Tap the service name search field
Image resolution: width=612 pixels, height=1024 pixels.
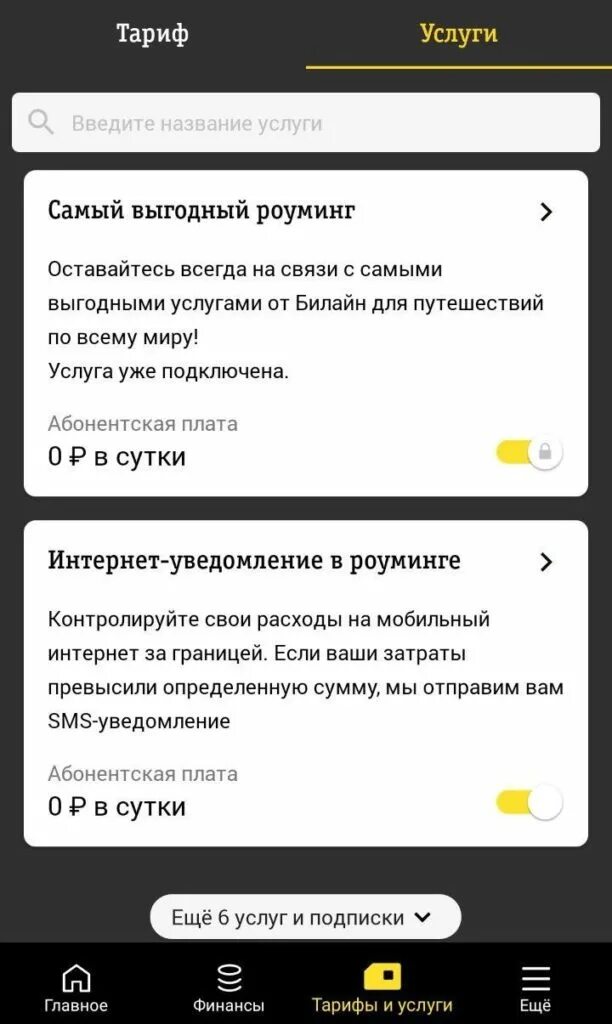306,123
